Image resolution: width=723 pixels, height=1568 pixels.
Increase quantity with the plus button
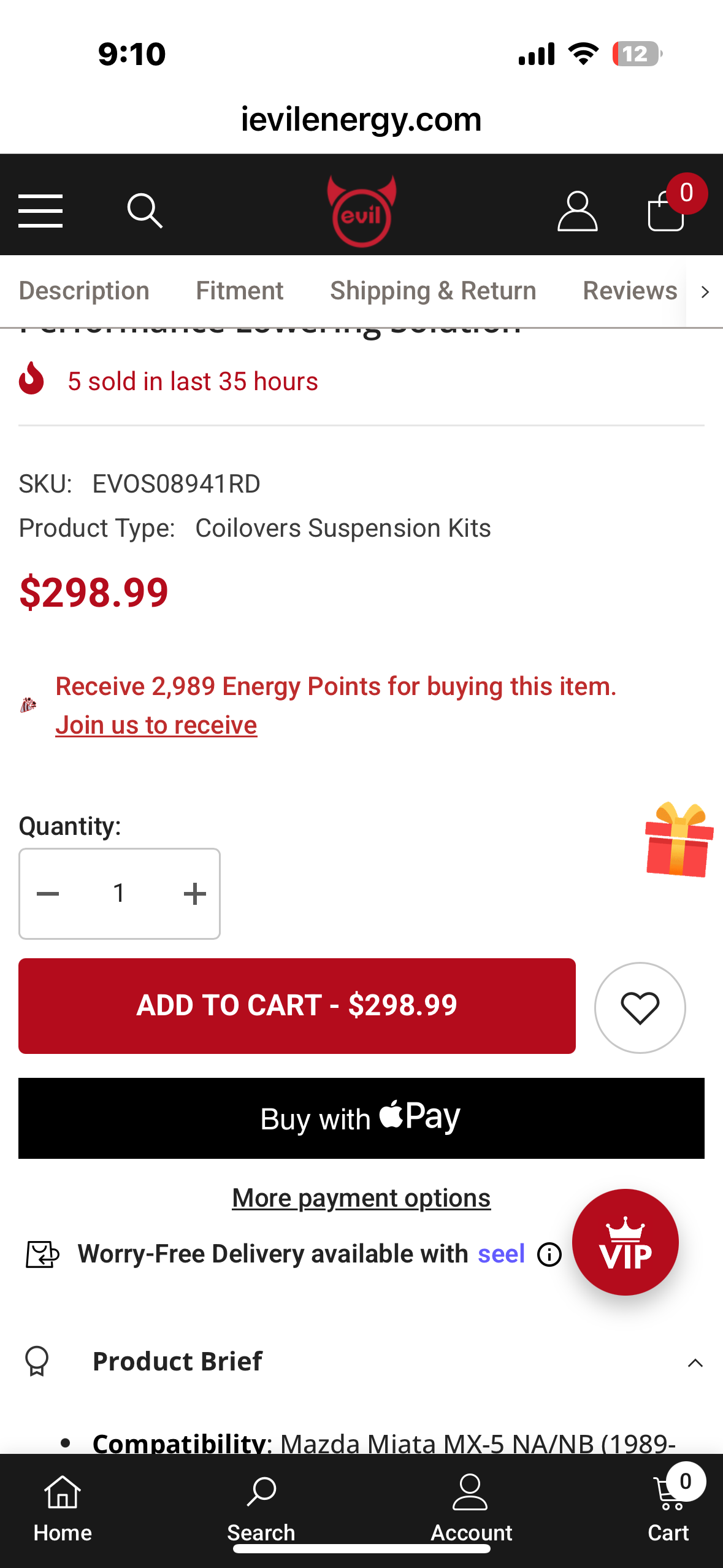[x=194, y=894]
